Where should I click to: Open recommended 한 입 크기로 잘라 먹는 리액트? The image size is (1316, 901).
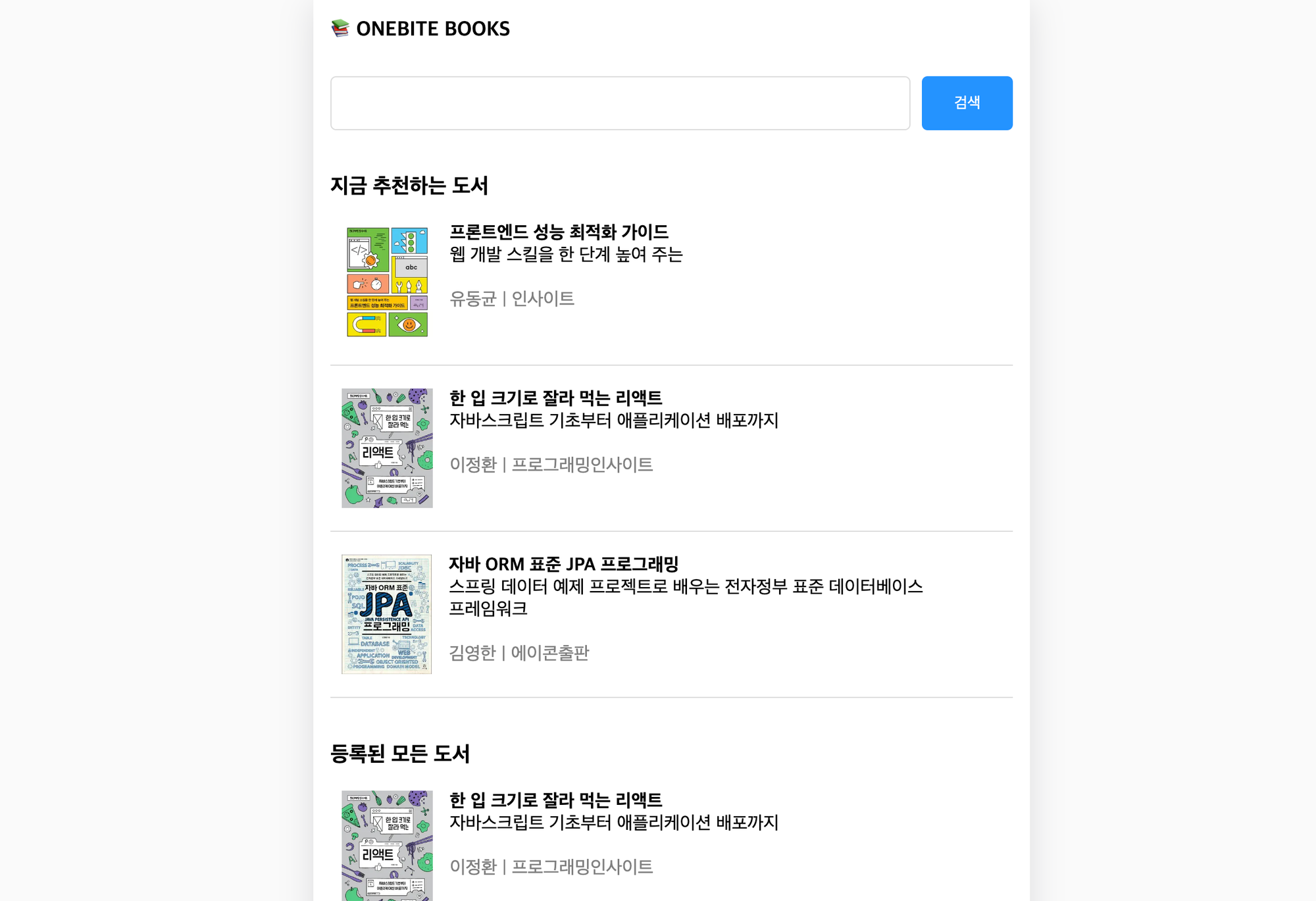(555, 398)
